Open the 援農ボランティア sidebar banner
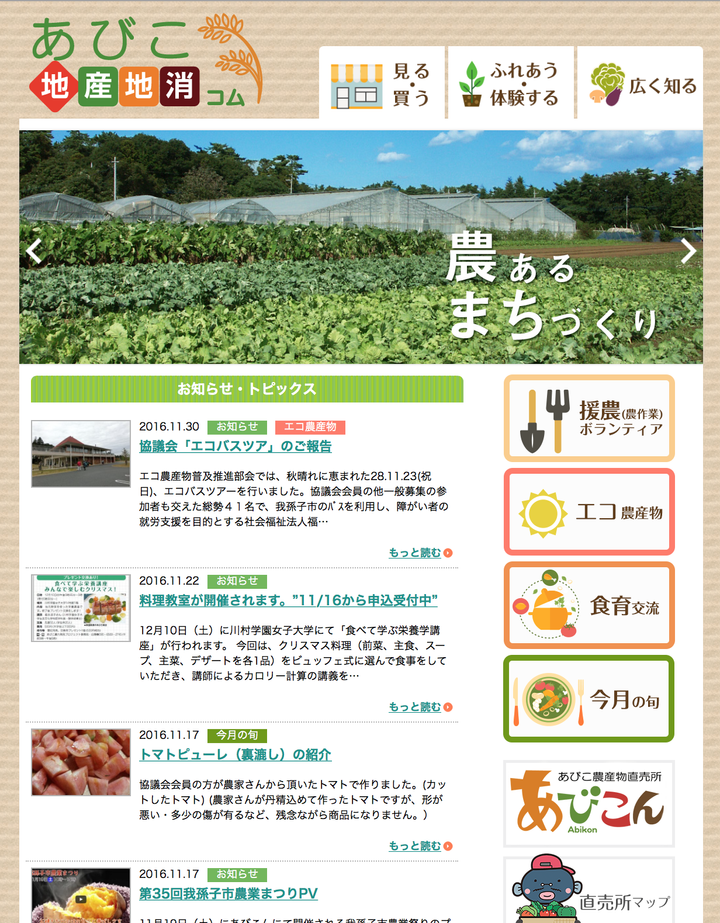The image size is (720, 923). (x=589, y=418)
